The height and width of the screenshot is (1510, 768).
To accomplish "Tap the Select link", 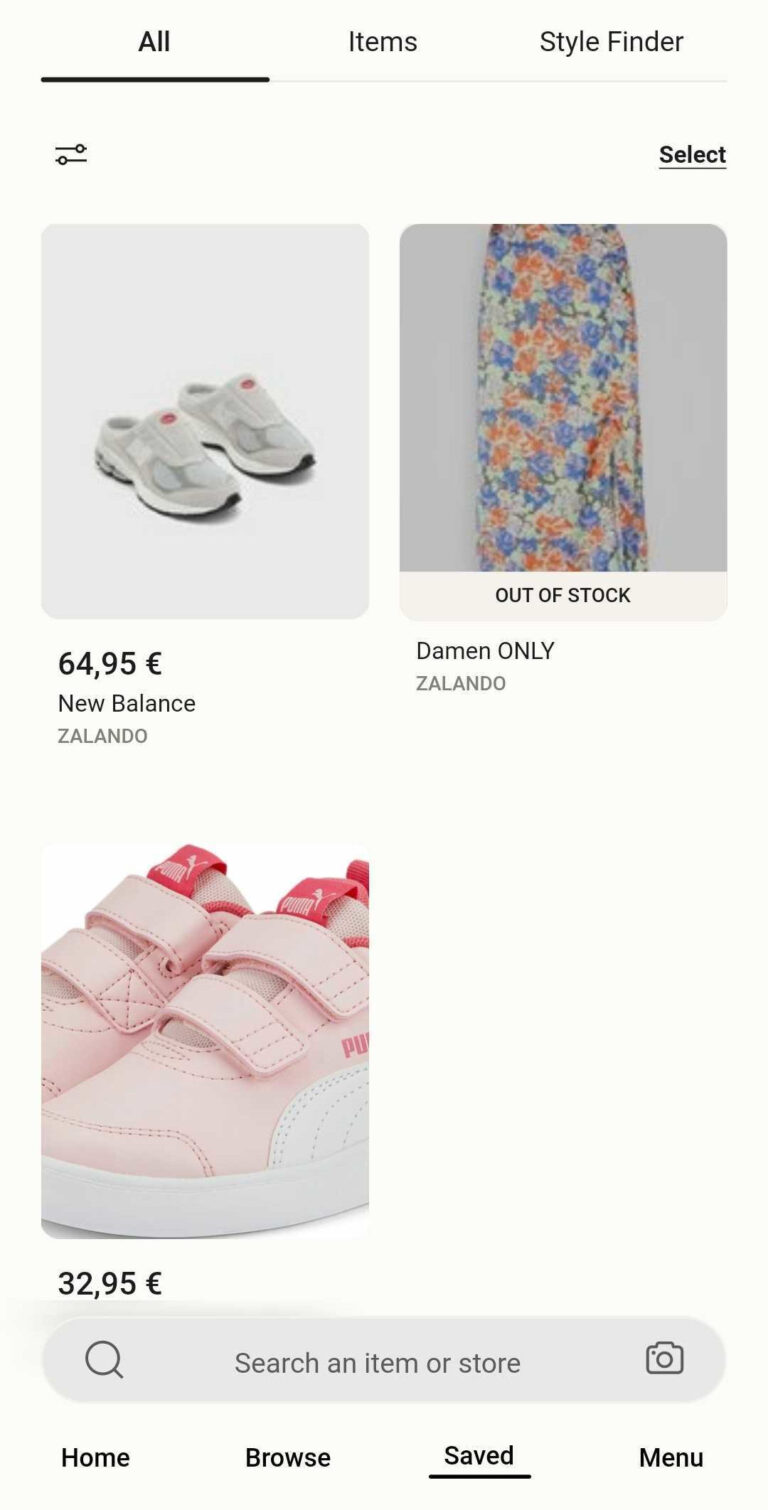I will (x=692, y=155).
